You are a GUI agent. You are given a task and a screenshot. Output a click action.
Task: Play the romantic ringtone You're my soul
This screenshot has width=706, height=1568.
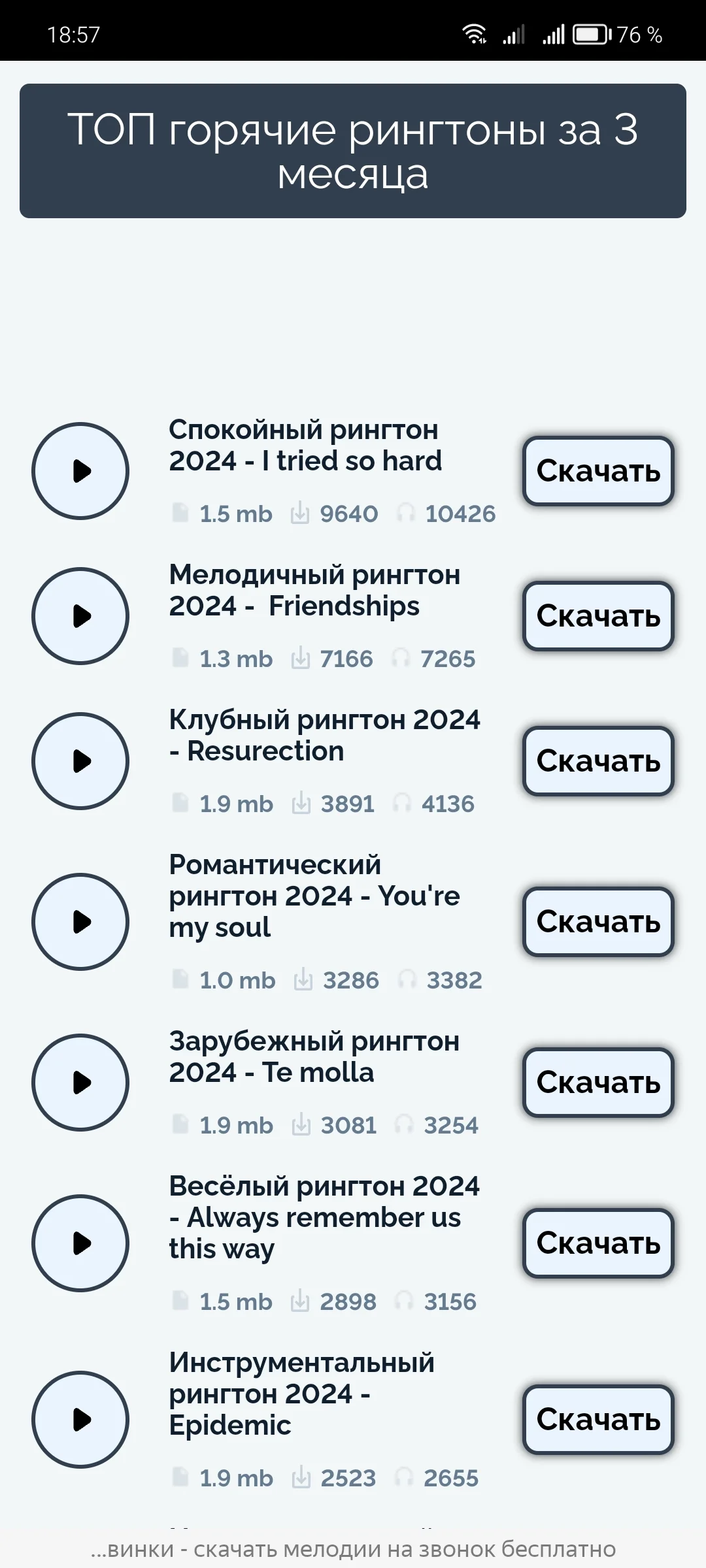click(80, 922)
